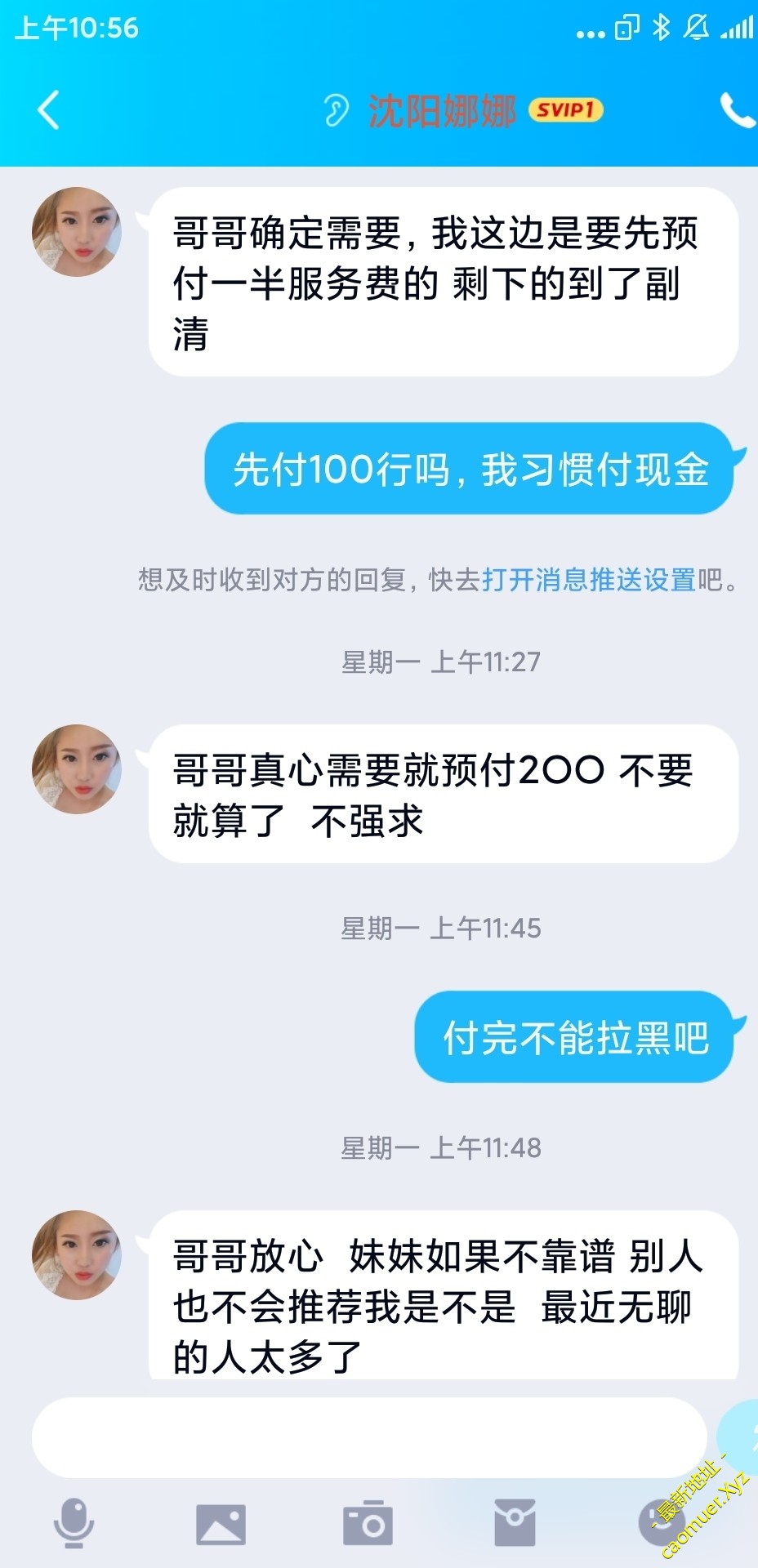Open the image gallery picker
The width and height of the screenshot is (758, 1568).
pos(221,1524)
